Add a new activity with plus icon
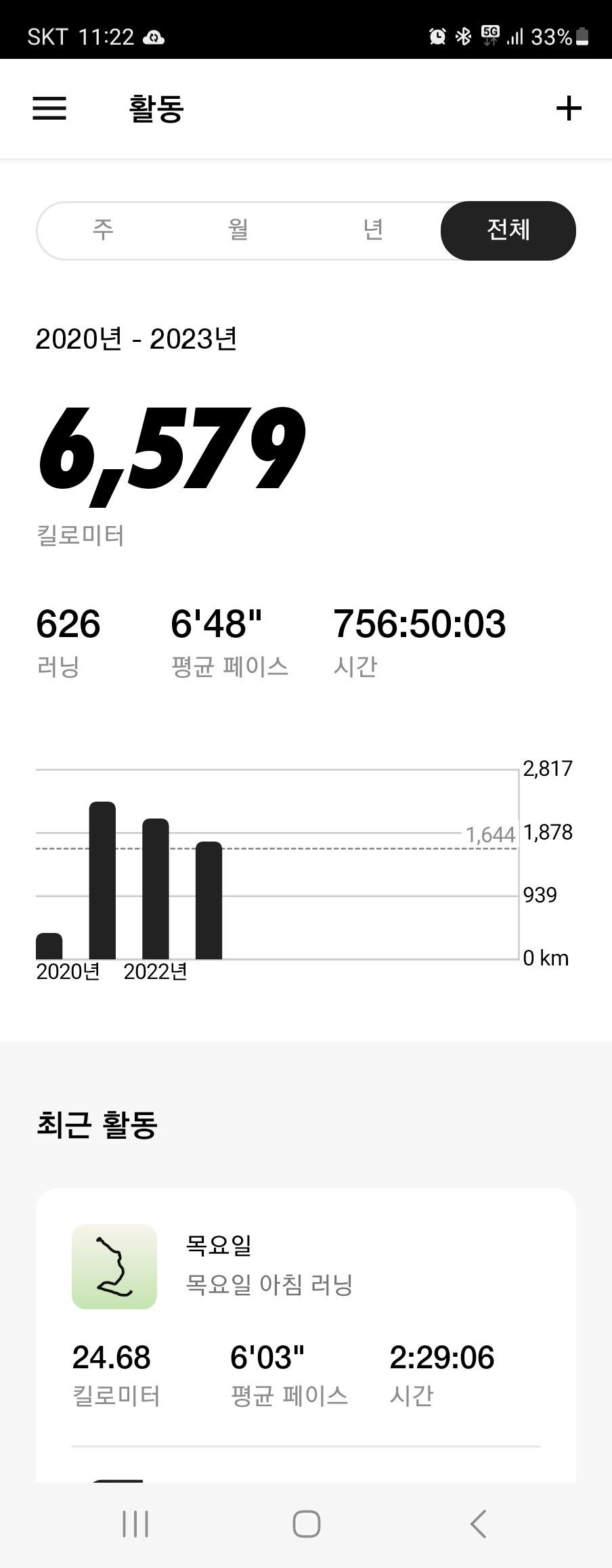 tap(569, 108)
